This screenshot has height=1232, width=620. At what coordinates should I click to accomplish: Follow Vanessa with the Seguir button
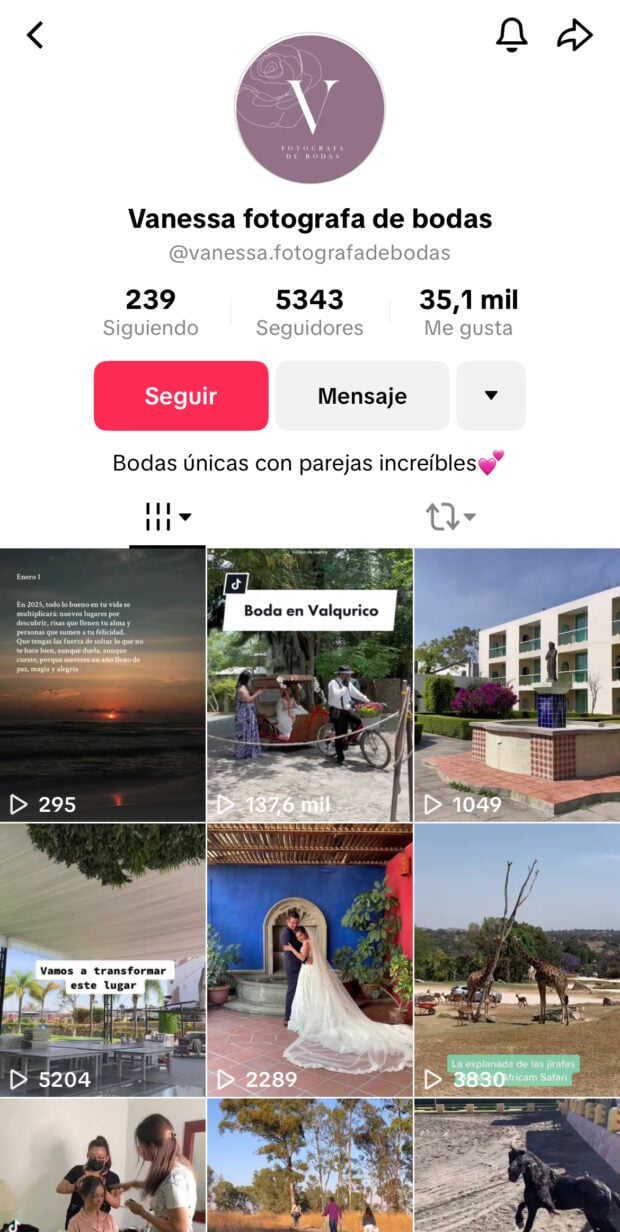pos(181,396)
